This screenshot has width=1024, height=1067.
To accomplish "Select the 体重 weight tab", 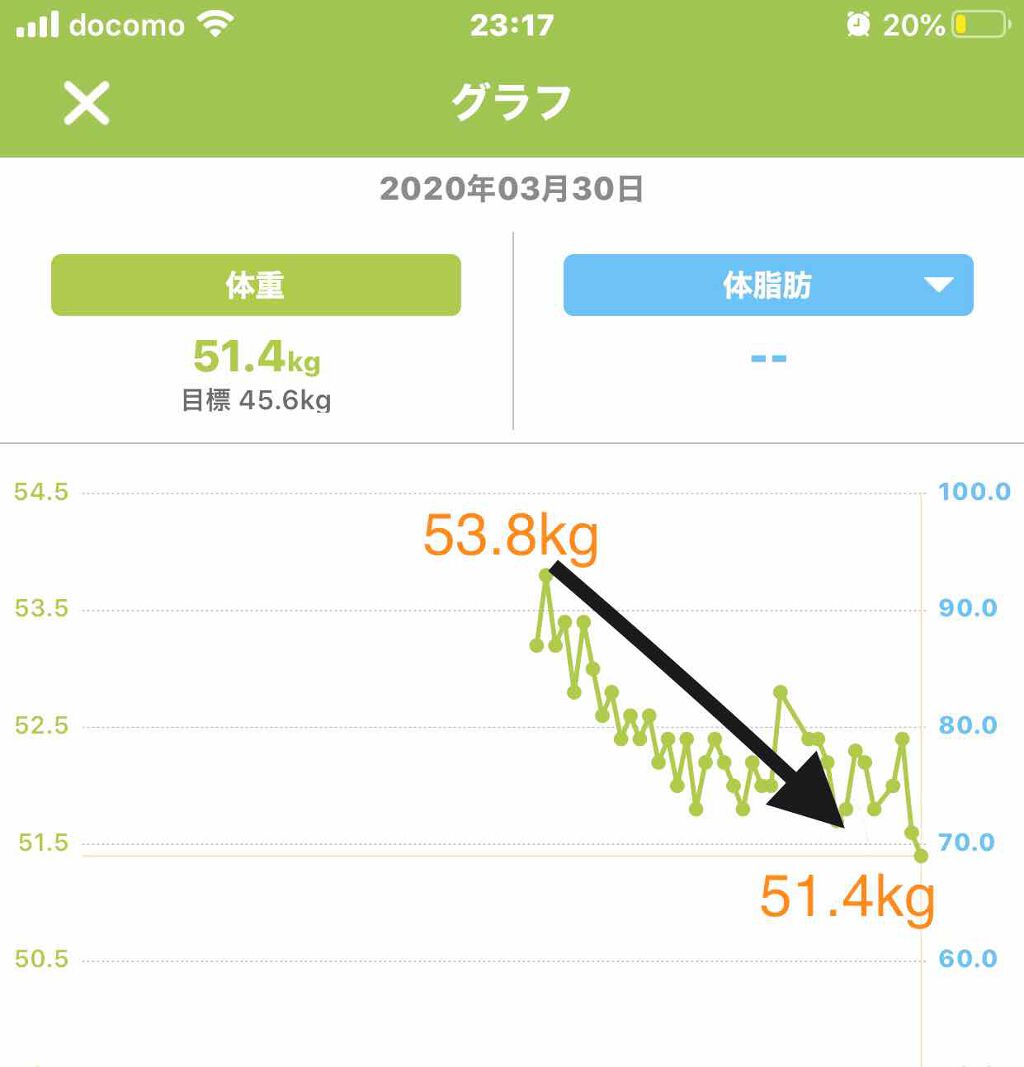I will coord(256,285).
